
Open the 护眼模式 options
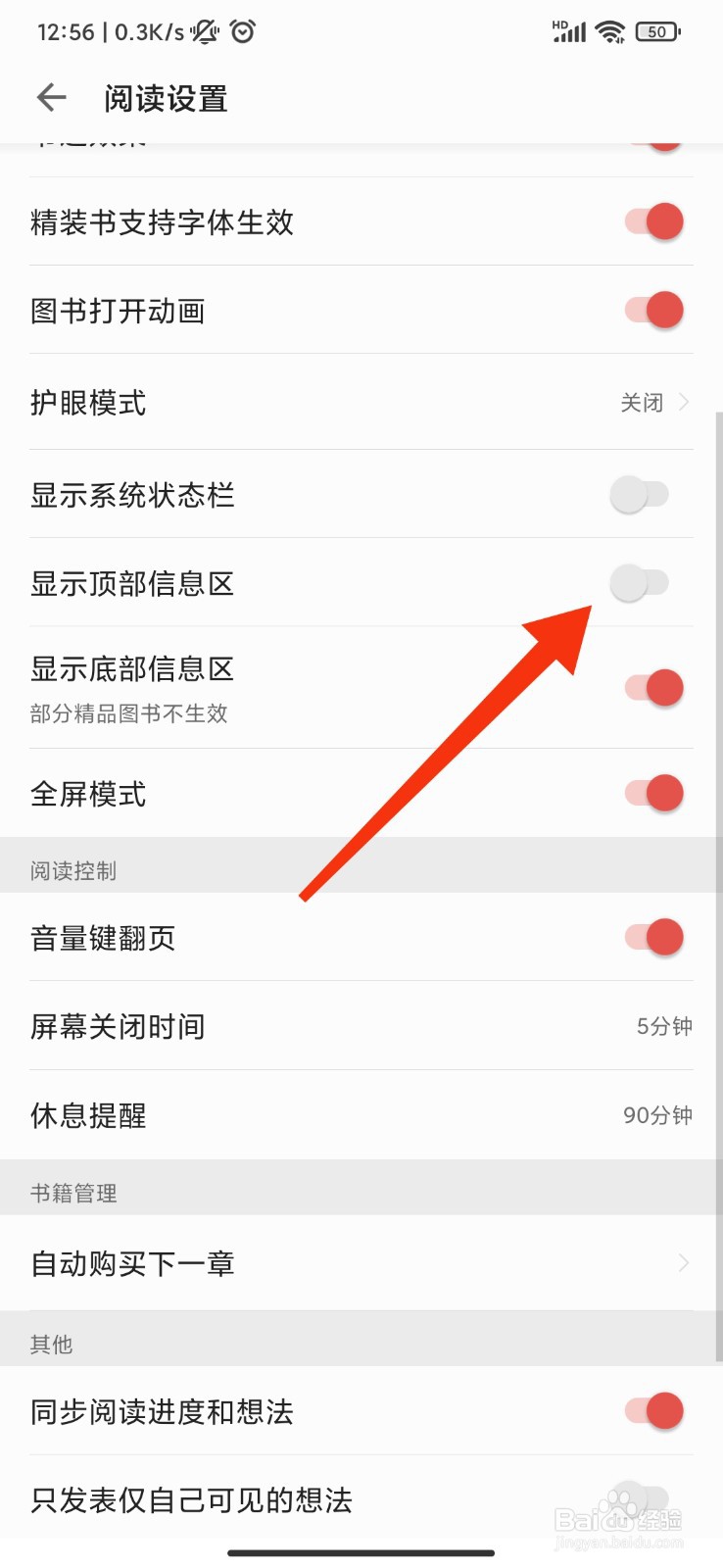pos(361,402)
